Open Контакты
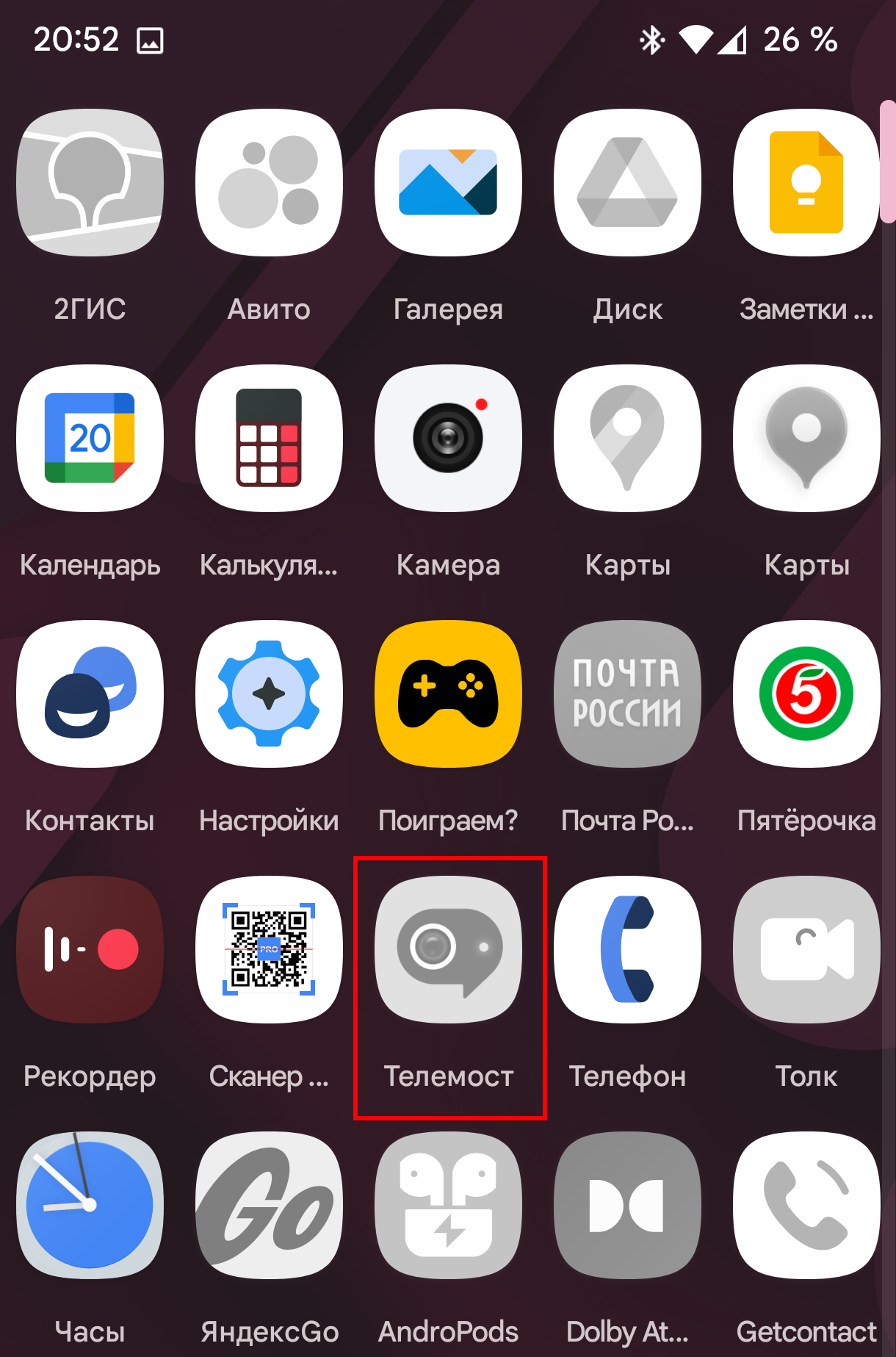896x1357 pixels. click(x=90, y=694)
